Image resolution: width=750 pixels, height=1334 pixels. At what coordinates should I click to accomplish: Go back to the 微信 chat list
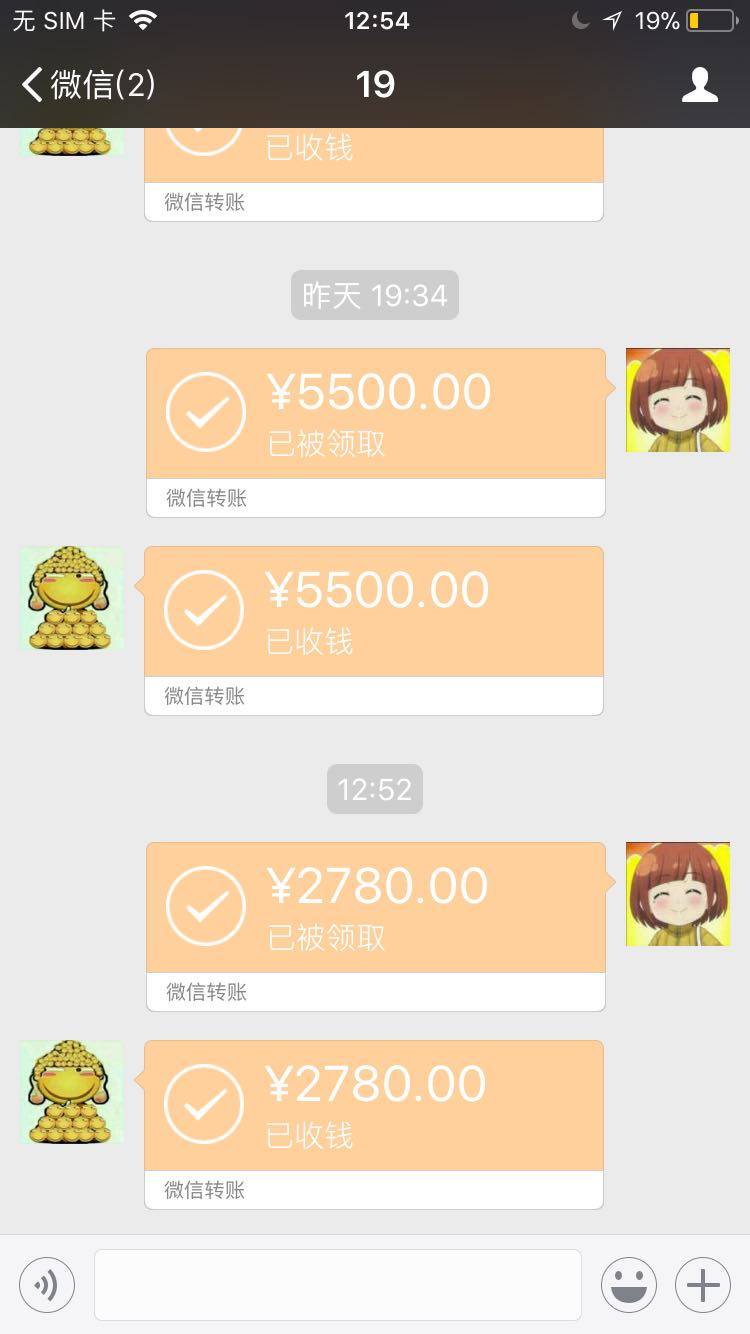pyautogui.click(x=88, y=85)
